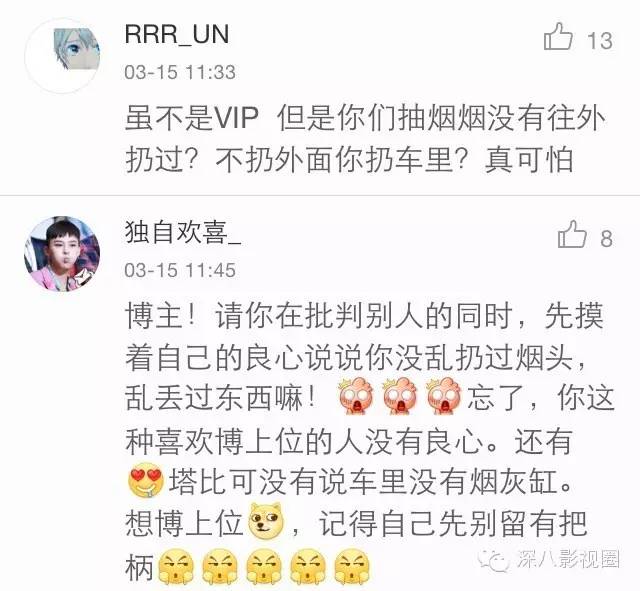The height and width of the screenshot is (591, 640).
Task: View the RRR_UN username profile
Action: (x=176, y=35)
